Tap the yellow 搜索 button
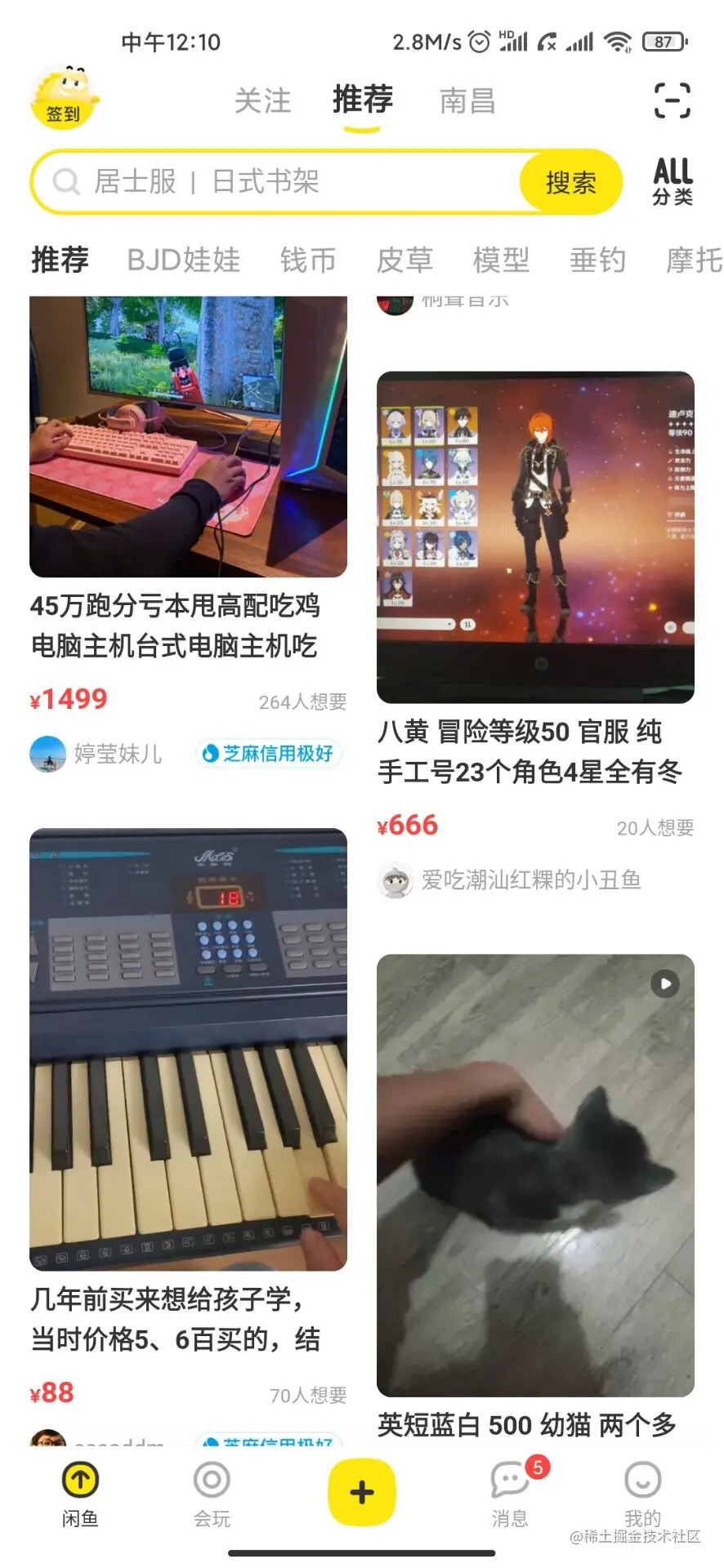Screen dimensions: 724x1568 [570, 182]
